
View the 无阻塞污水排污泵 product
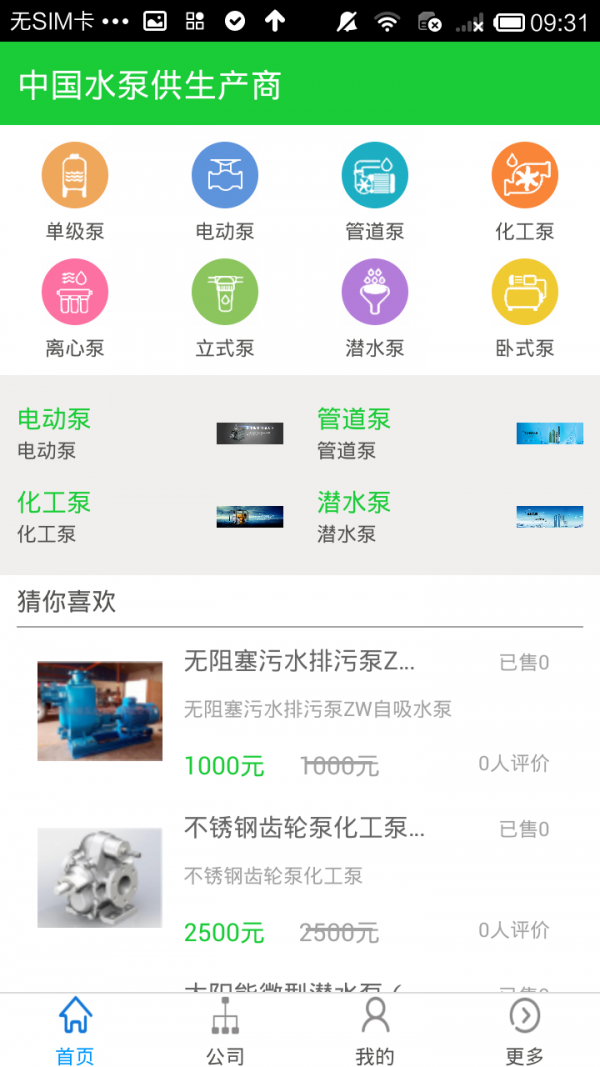click(300, 712)
